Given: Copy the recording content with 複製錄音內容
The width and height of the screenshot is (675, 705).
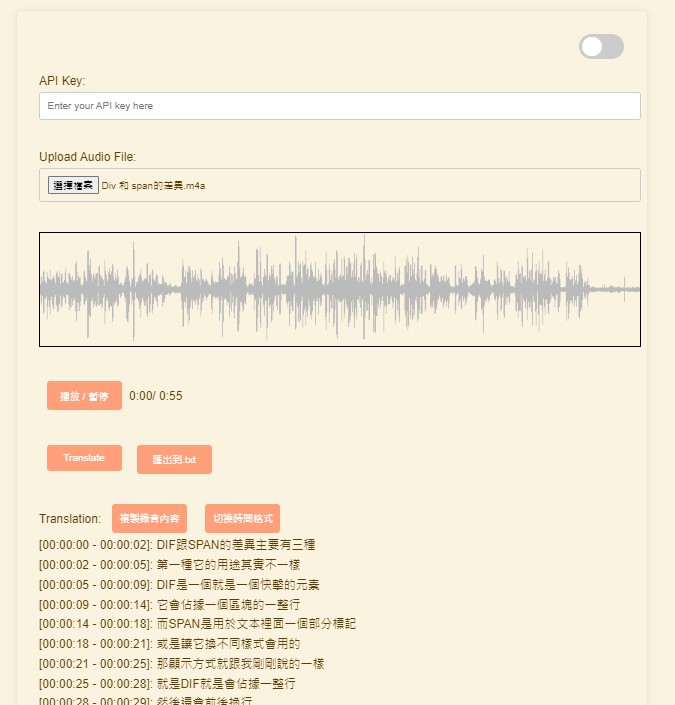Looking at the screenshot, I should pyautogui.click(x=149, y=519).
